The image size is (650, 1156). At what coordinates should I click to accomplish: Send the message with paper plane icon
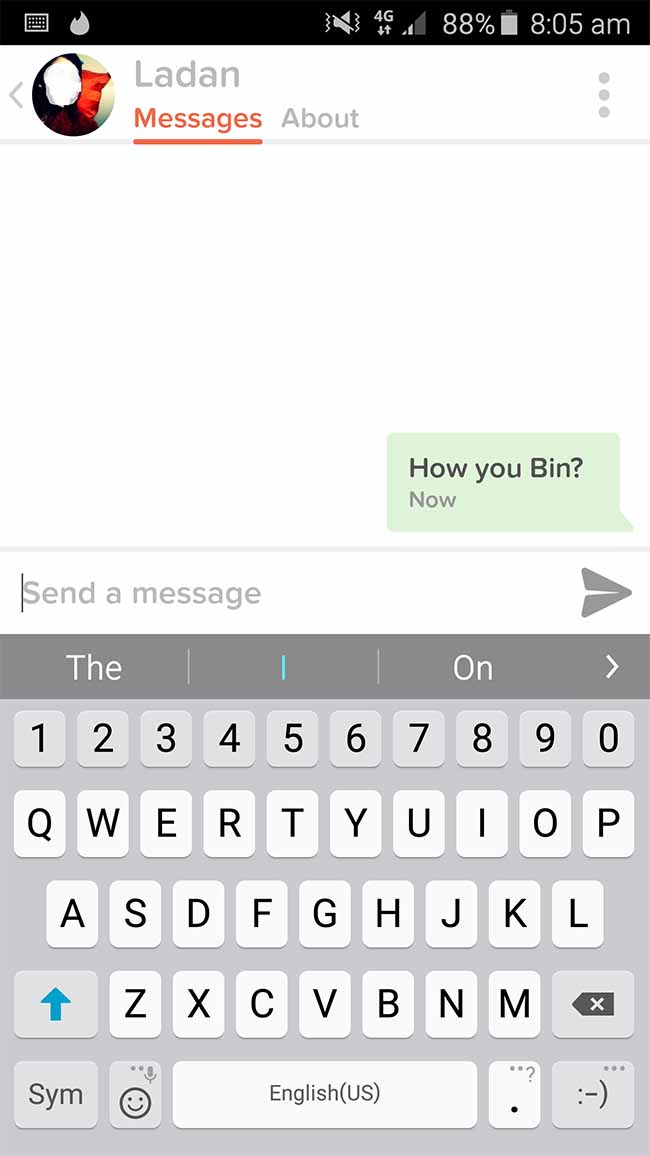click(606, 592)
